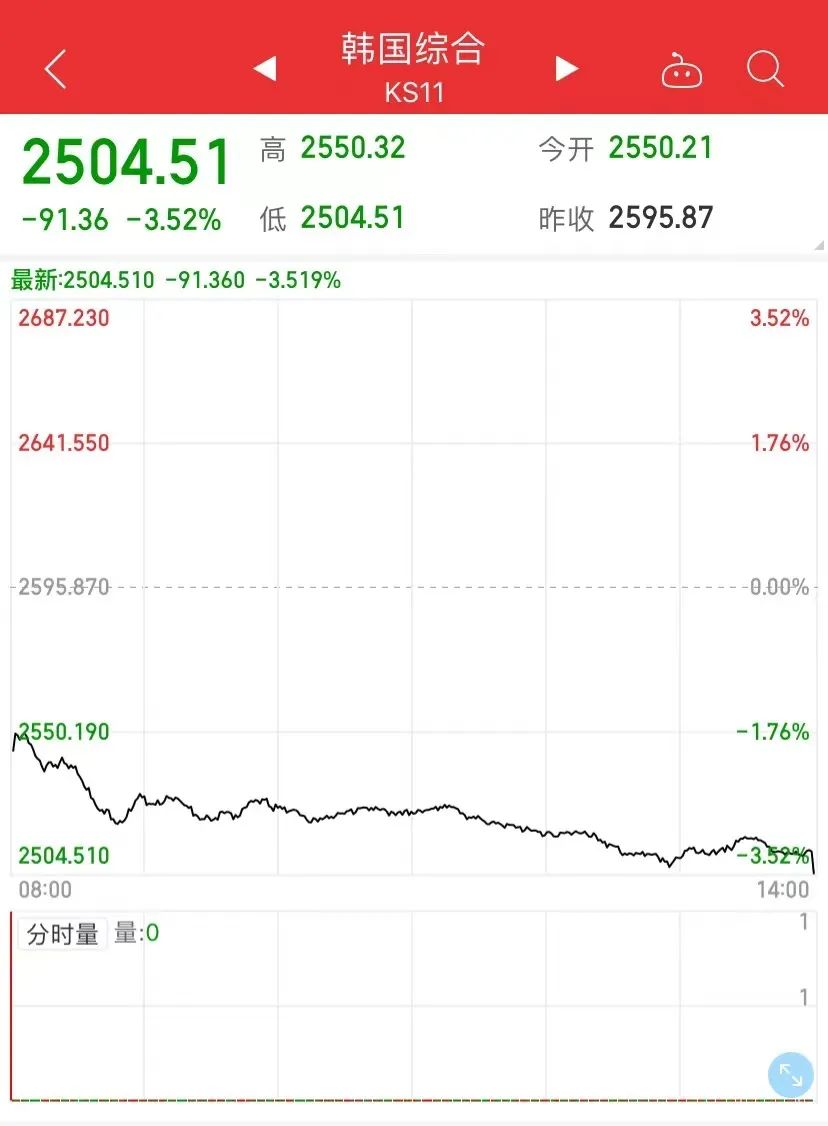
Task: Navigate back using the red back arrow
Action: tap(55, 68)
